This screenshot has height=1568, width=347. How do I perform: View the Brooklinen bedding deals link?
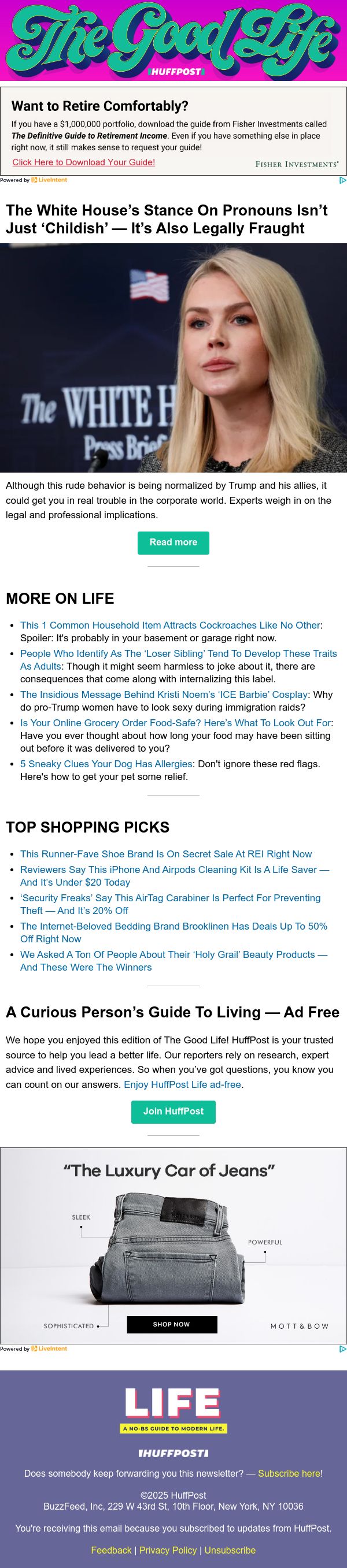tap(174, 932)
